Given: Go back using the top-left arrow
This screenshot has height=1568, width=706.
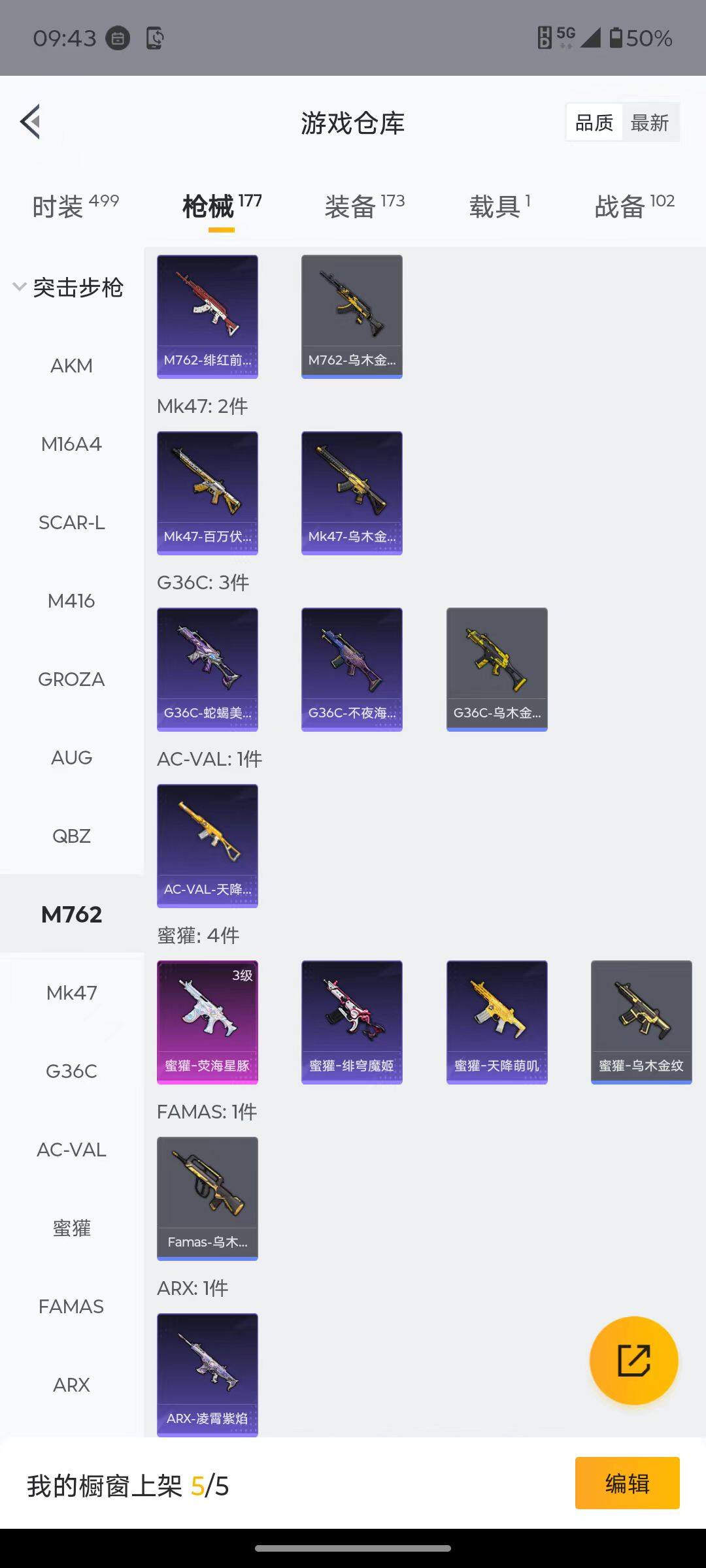Looking at the screenshot, I should 31,122.
